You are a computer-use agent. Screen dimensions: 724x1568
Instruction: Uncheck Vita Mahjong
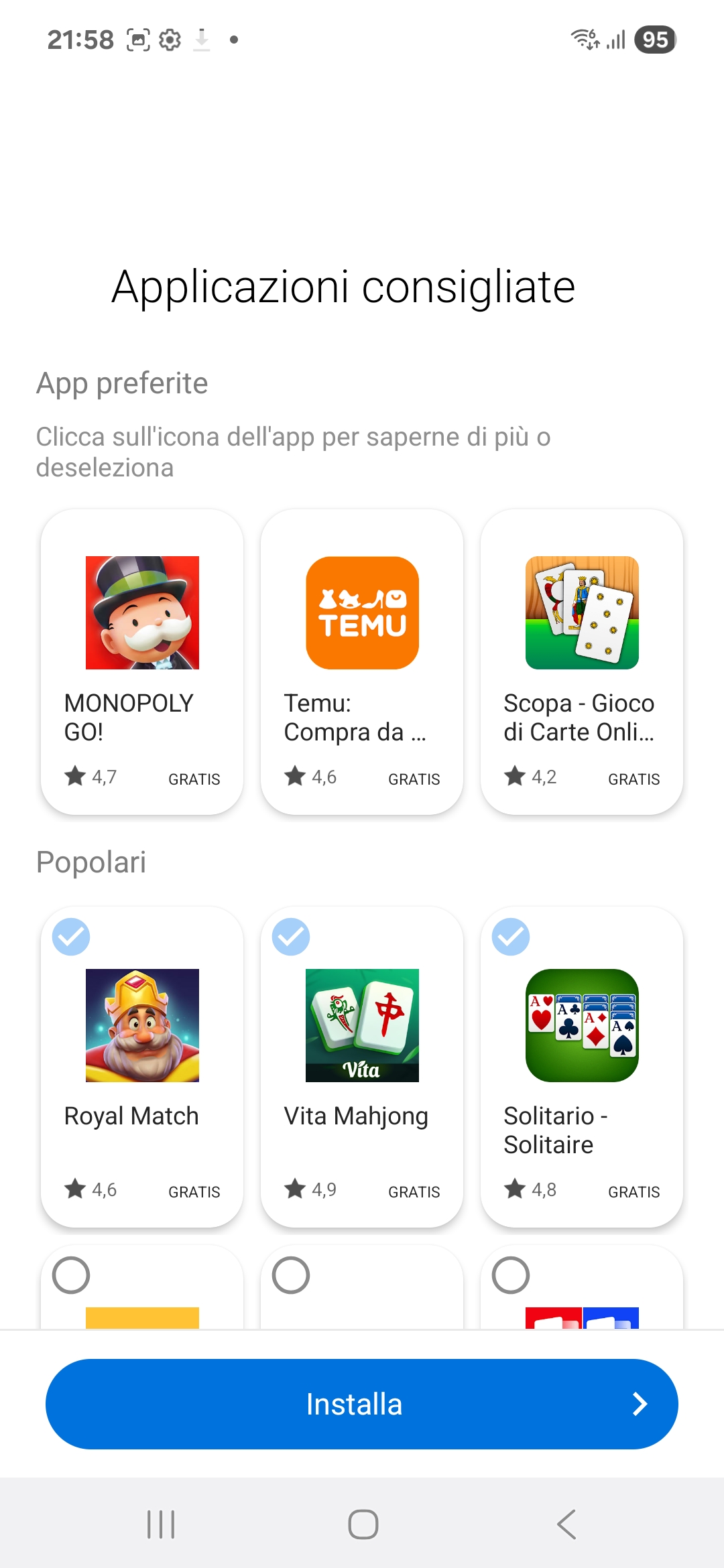291,937
